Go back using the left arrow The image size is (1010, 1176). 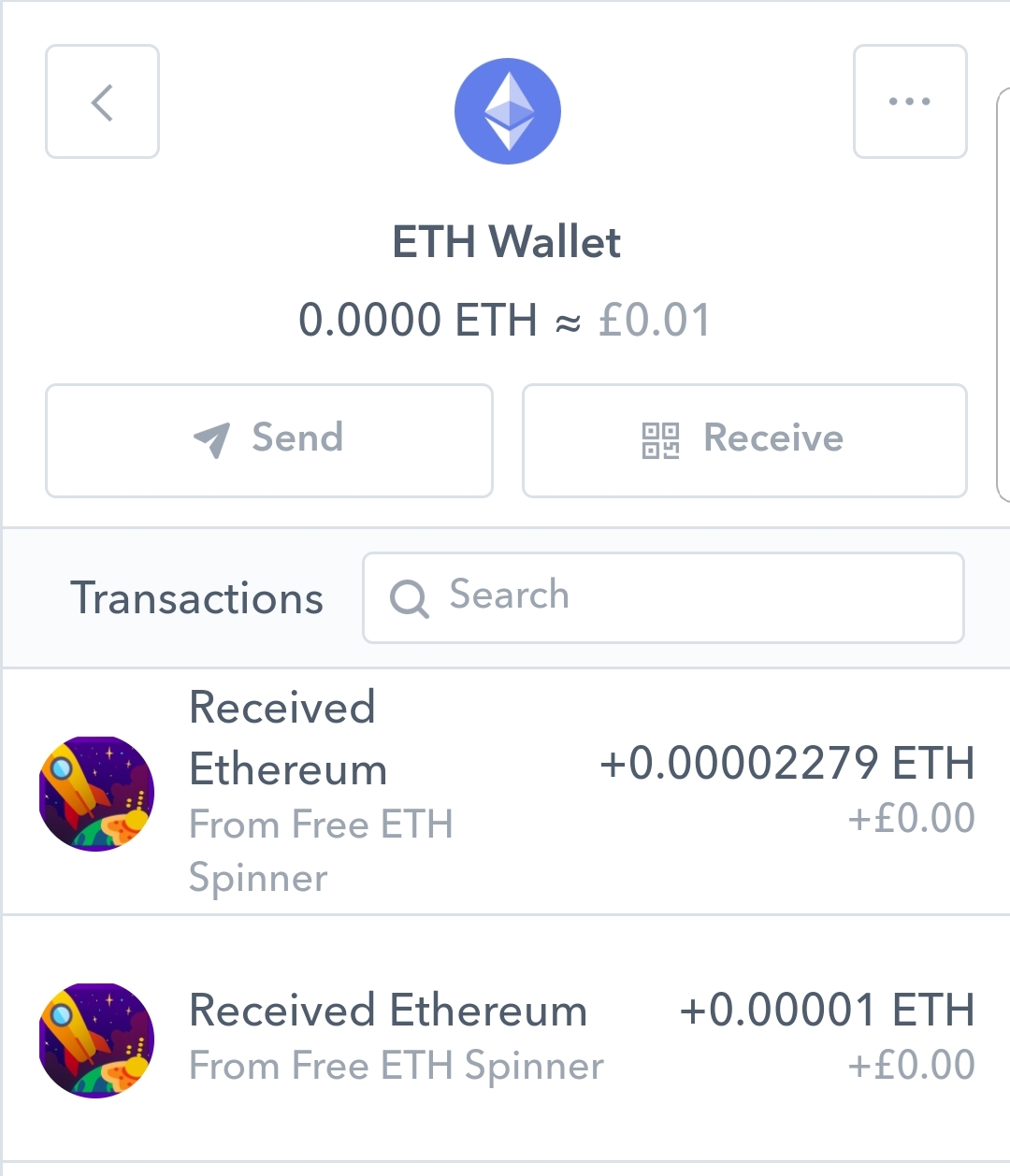coord(102,102)
